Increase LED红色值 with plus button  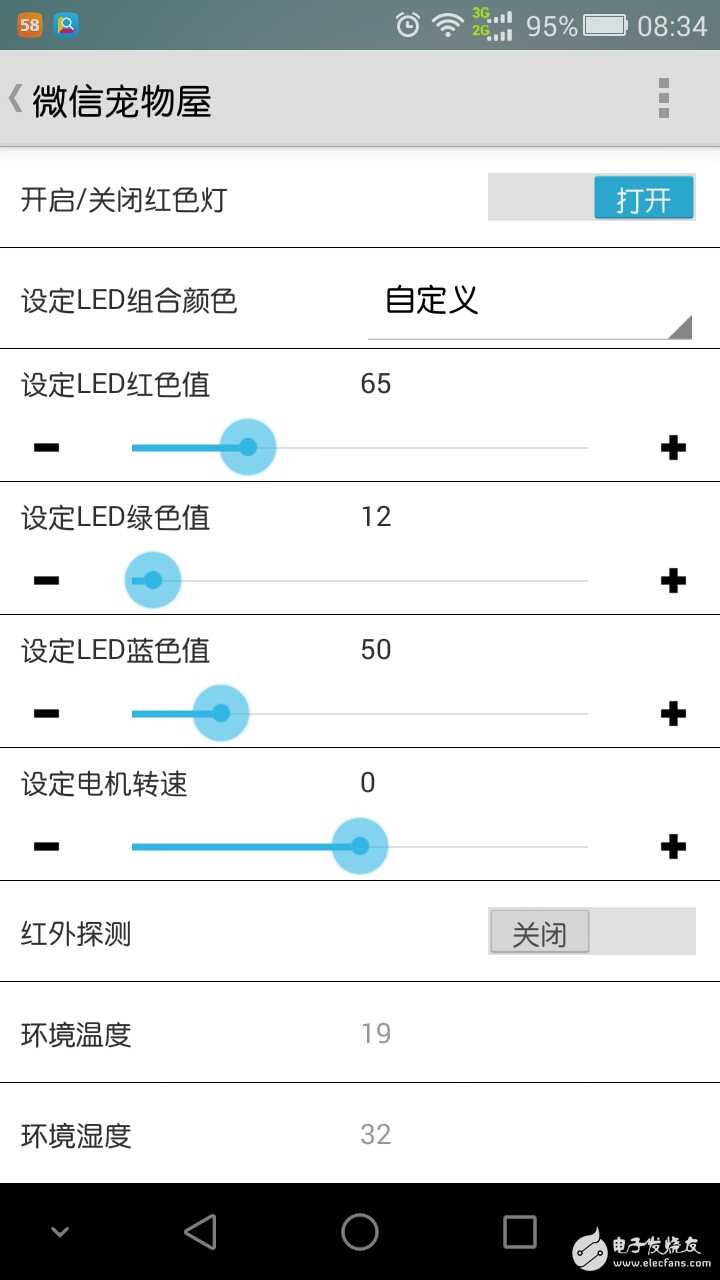673,447
